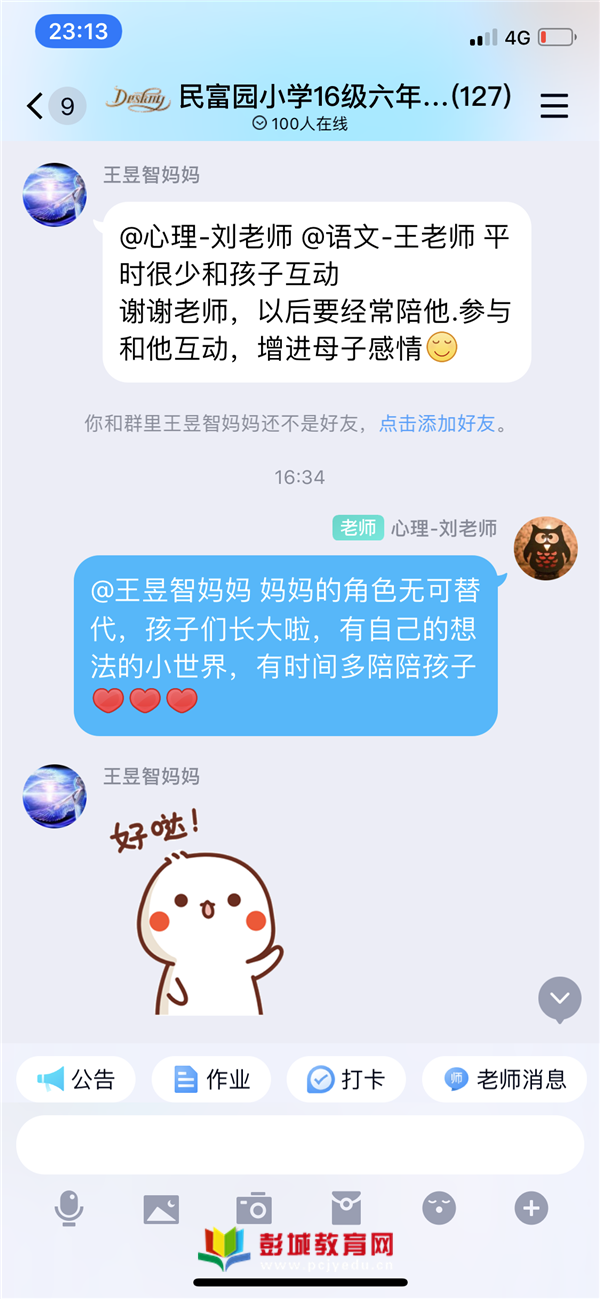Focus the message text input field

(x=300, y=1145)
